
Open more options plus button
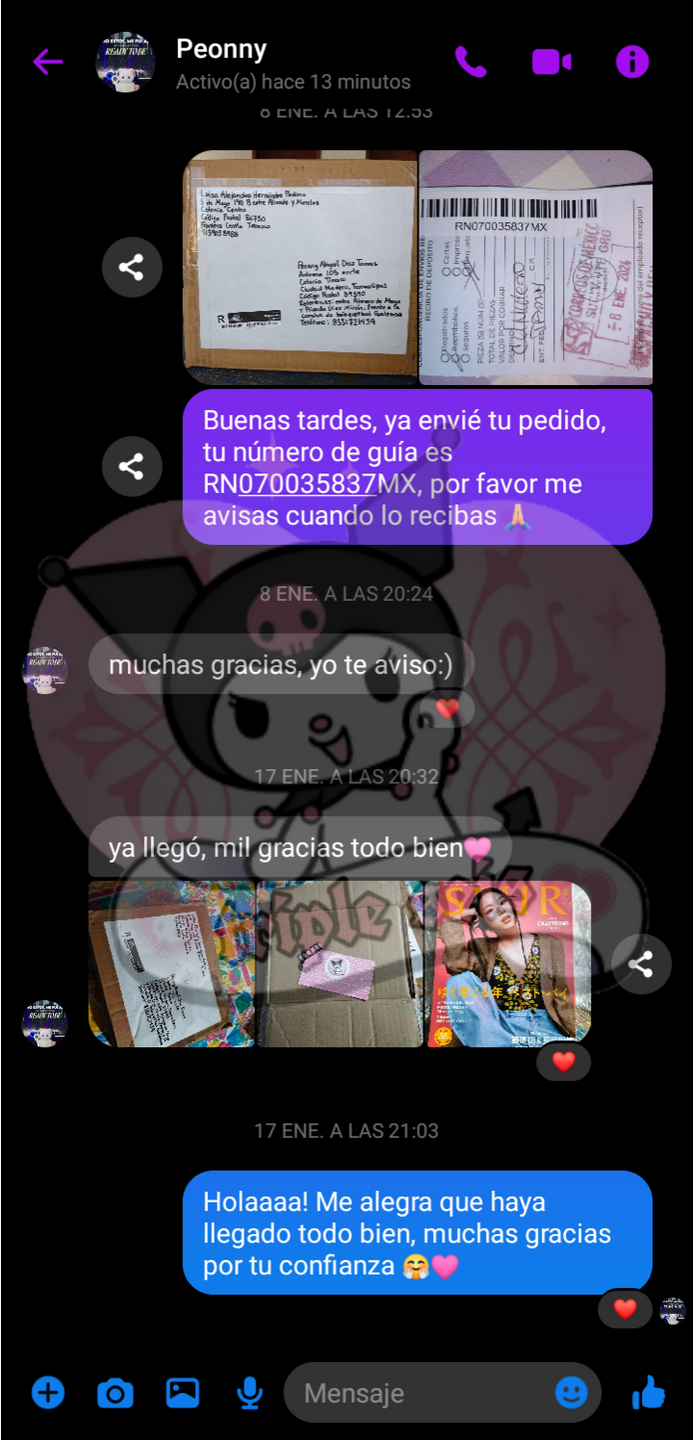[x=48, y=1392]
